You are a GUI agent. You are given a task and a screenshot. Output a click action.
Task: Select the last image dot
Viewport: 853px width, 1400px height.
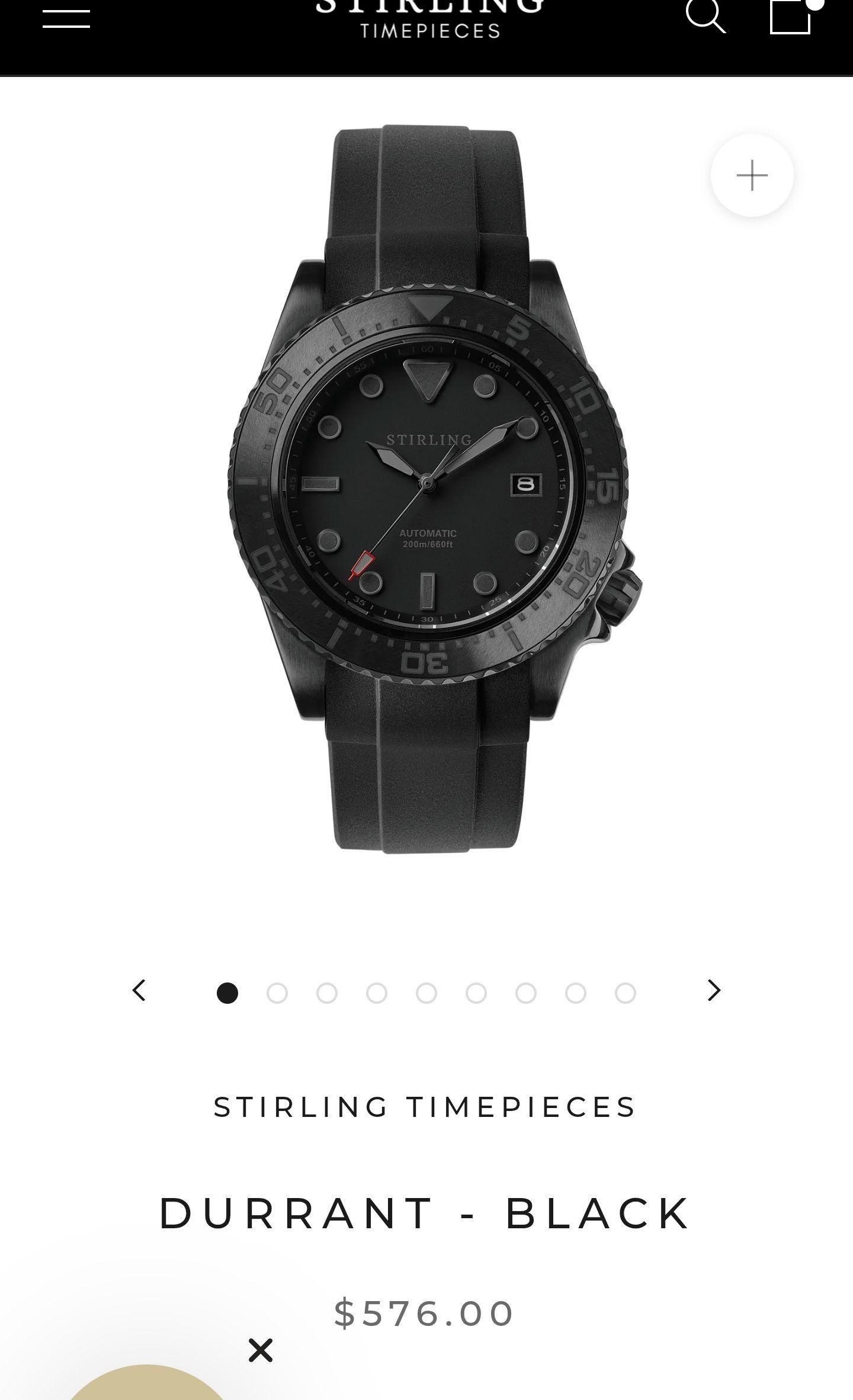[x=626, y=993]
